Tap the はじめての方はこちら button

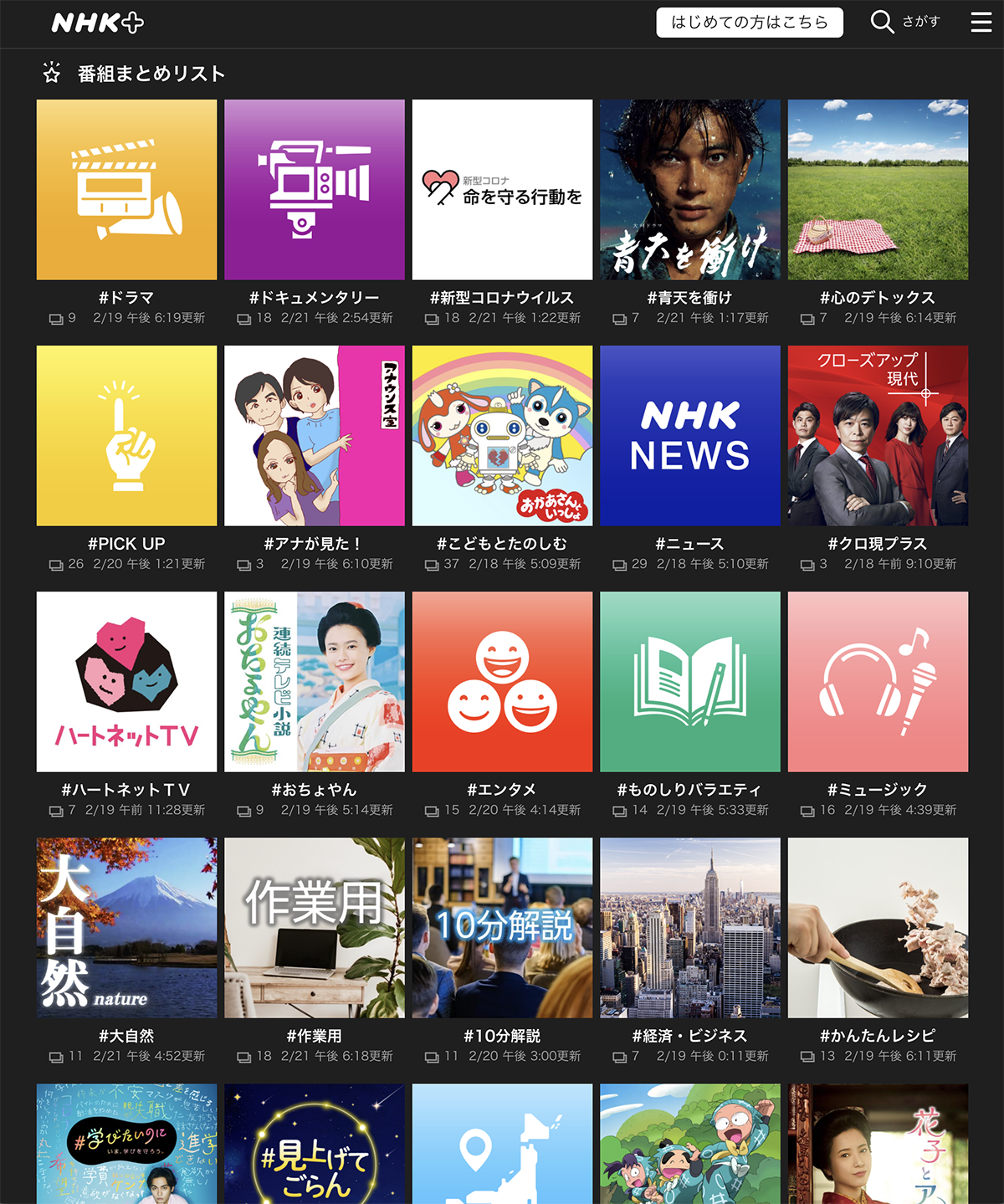coord(749,23)
